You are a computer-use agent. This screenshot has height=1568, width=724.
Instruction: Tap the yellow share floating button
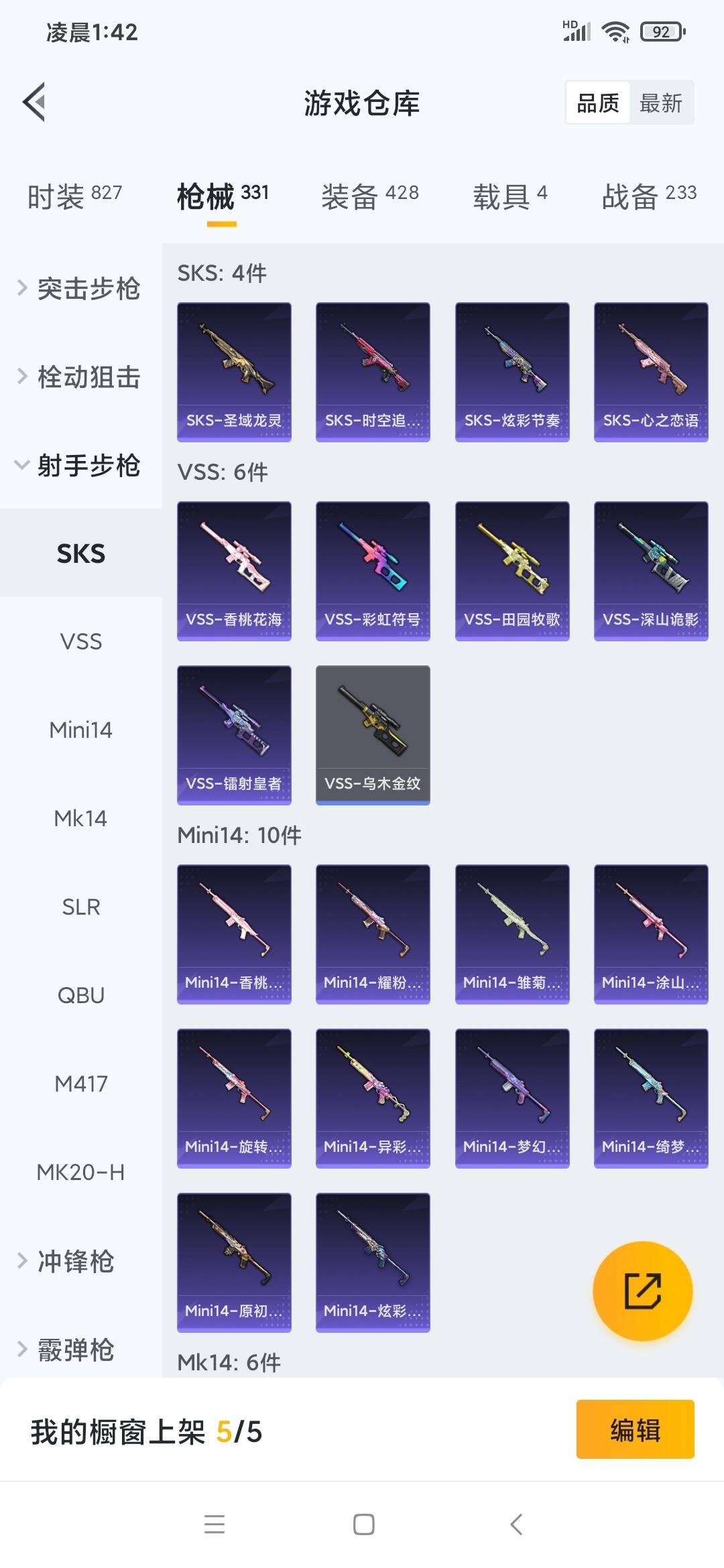[642, 1291]
